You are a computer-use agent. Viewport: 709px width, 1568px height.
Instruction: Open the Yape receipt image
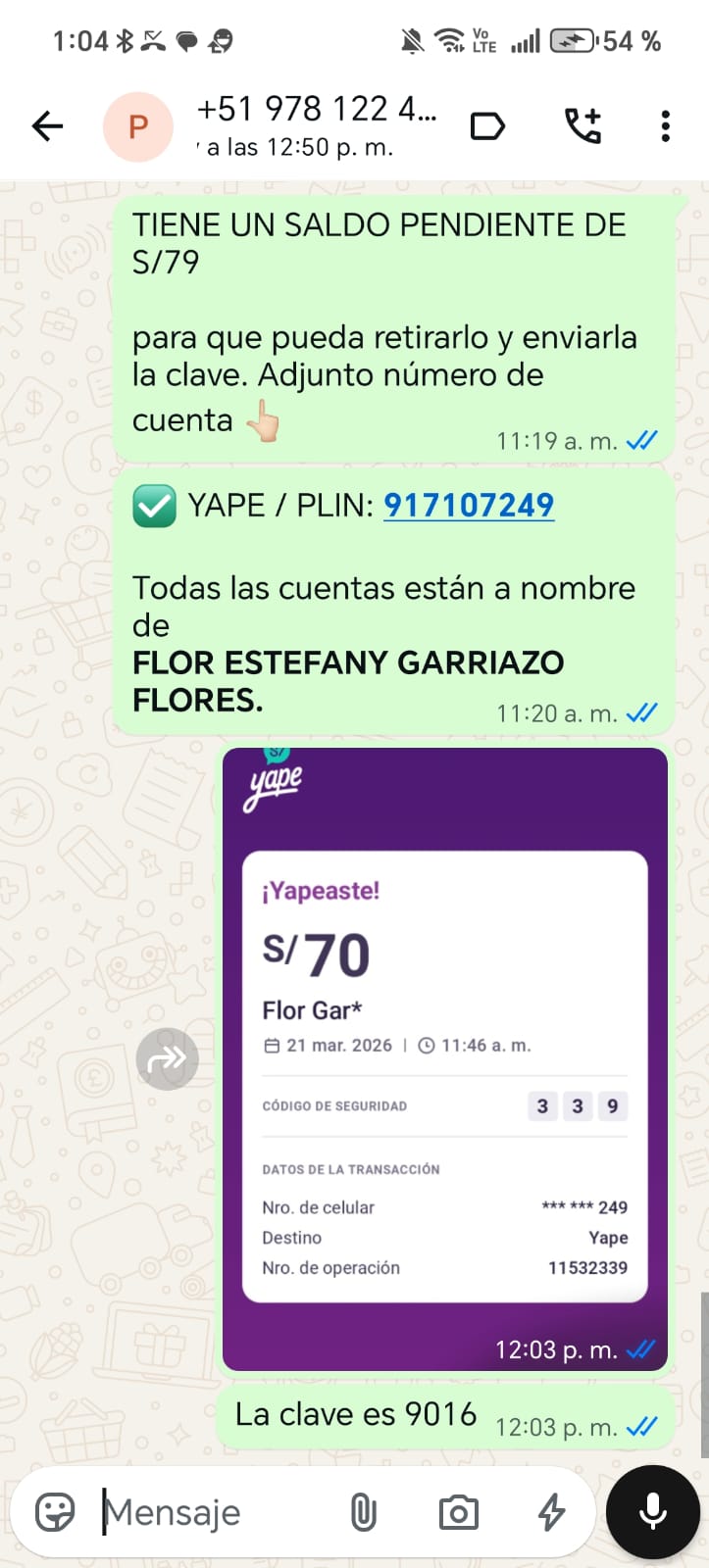coord(444,1058)
